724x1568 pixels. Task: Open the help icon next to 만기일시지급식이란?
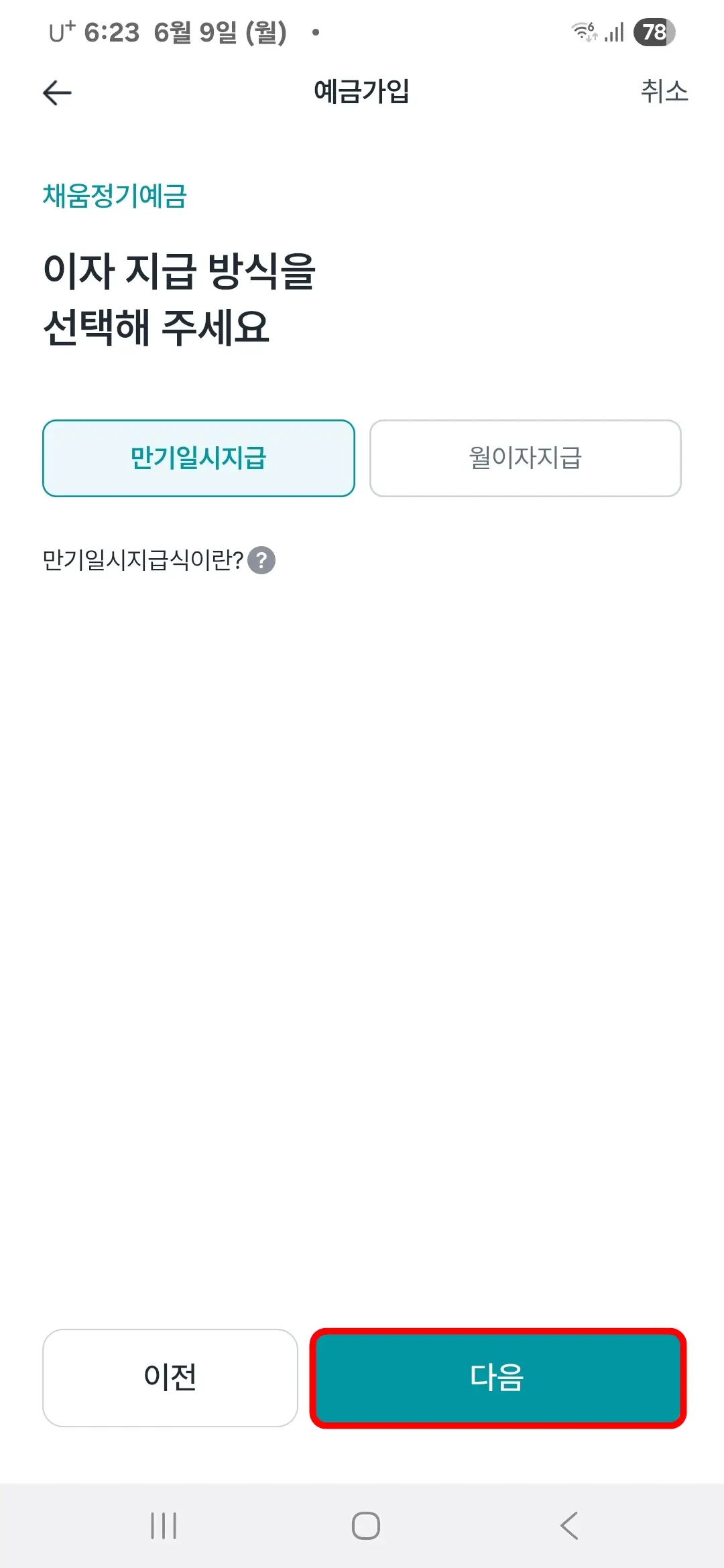pyautogui.click(x=261, y=558)
